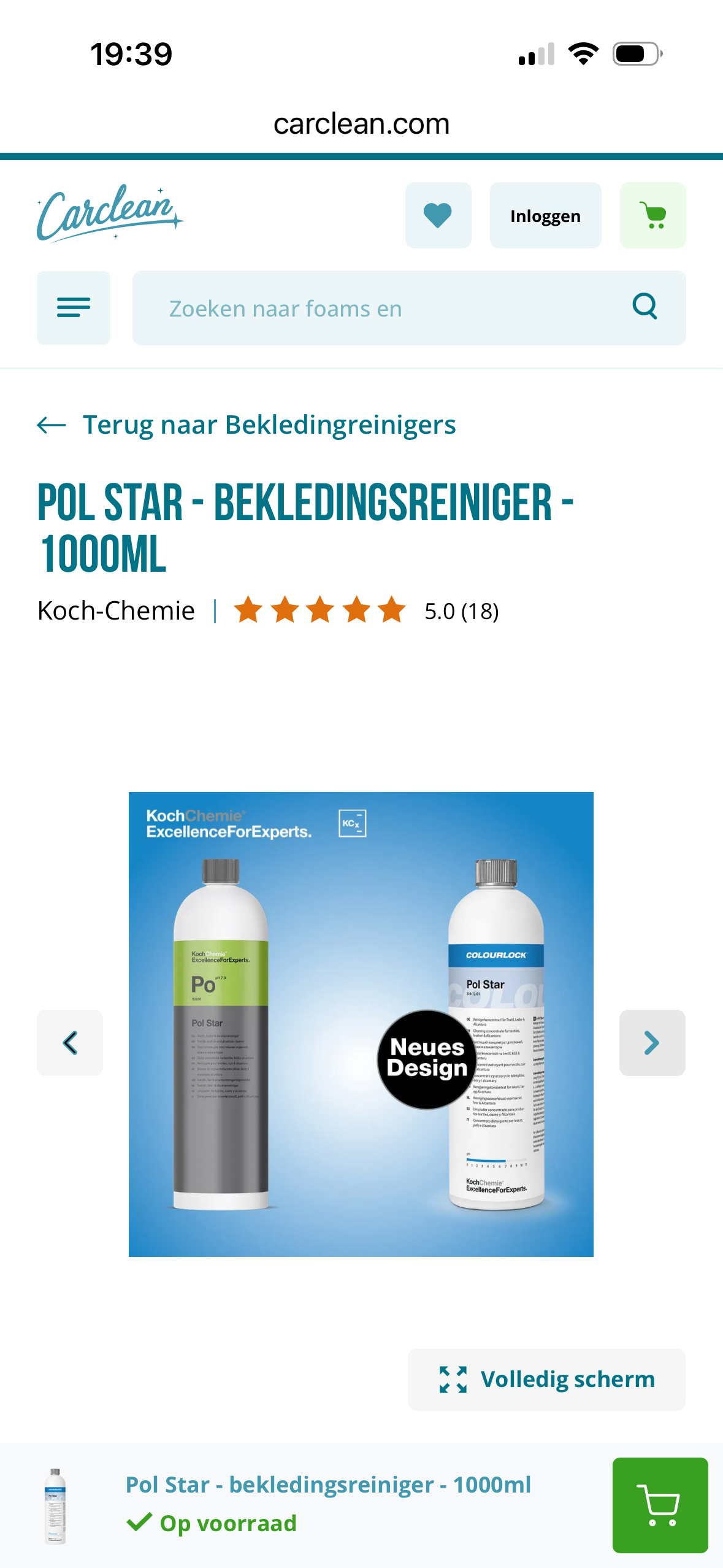Image resolution: width=723 pixels, height=1568 pixels.
Task: Tap the magnifier search icon
Action: pos(645,306)
